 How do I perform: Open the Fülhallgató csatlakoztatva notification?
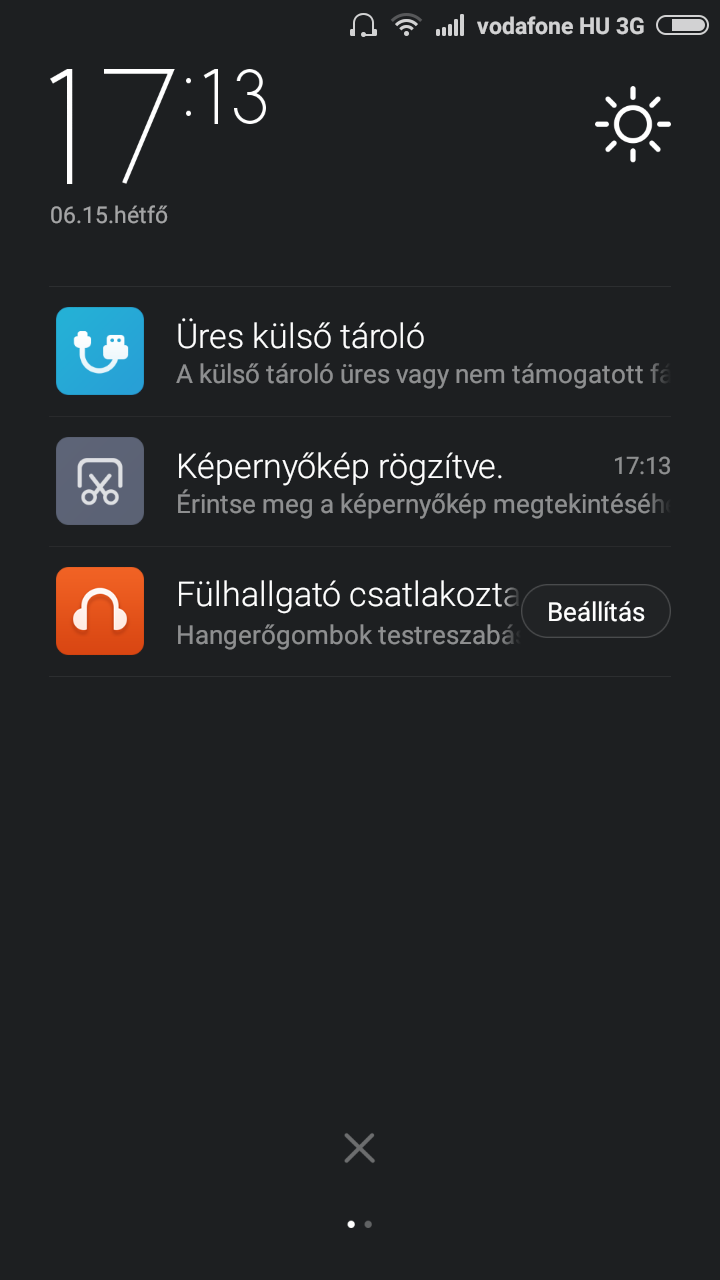(x=300, y=611)
